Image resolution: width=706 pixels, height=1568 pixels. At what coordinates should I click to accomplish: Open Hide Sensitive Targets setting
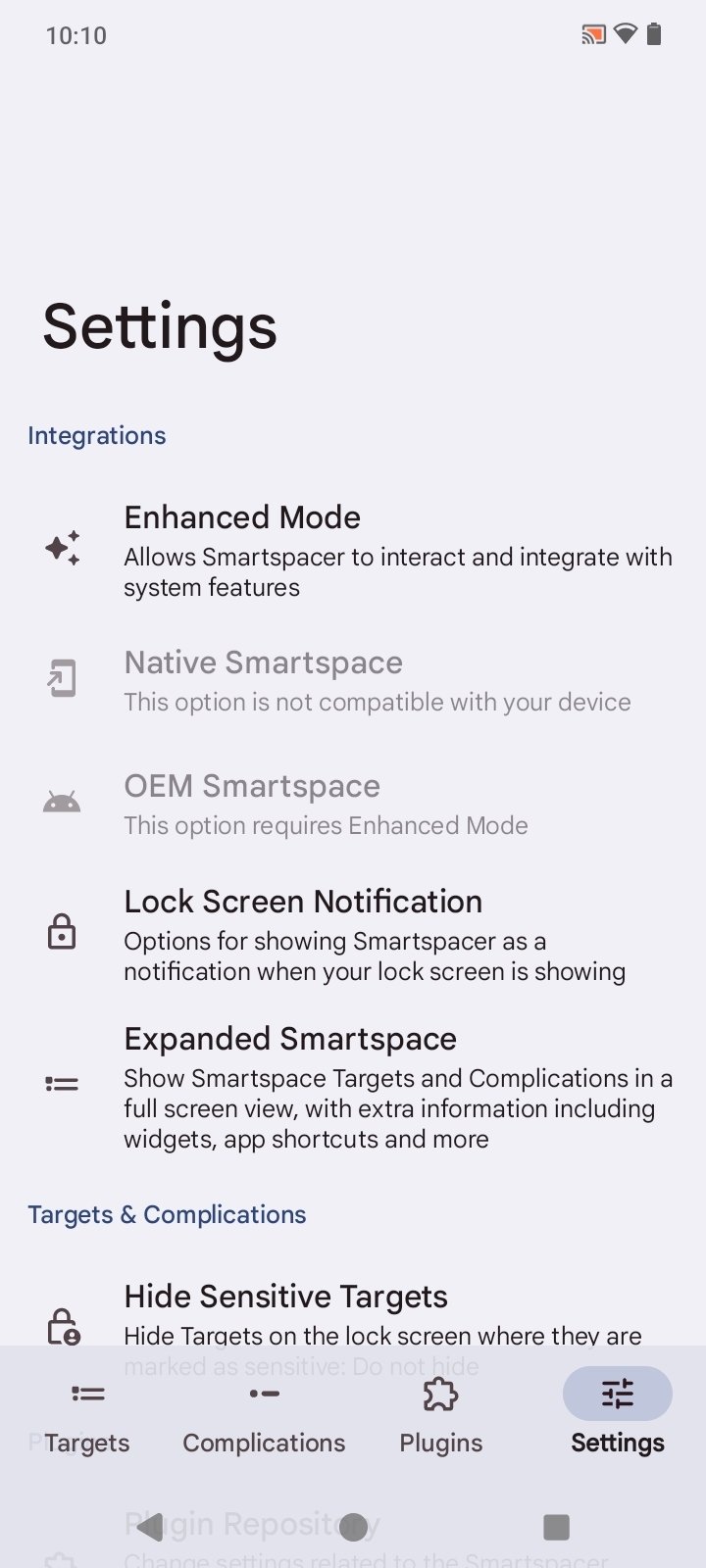pos(353,1313)
